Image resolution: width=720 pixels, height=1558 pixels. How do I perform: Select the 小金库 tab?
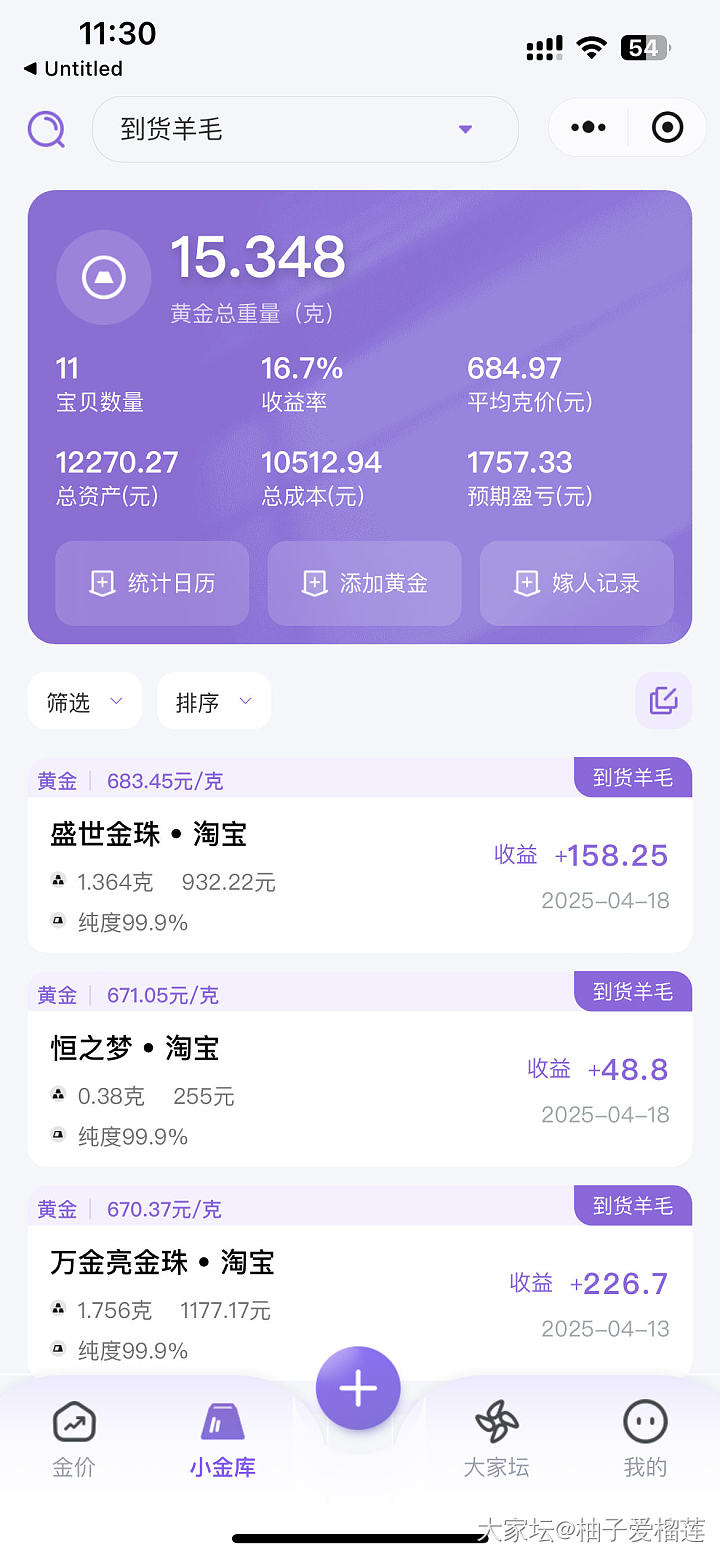222,1438
